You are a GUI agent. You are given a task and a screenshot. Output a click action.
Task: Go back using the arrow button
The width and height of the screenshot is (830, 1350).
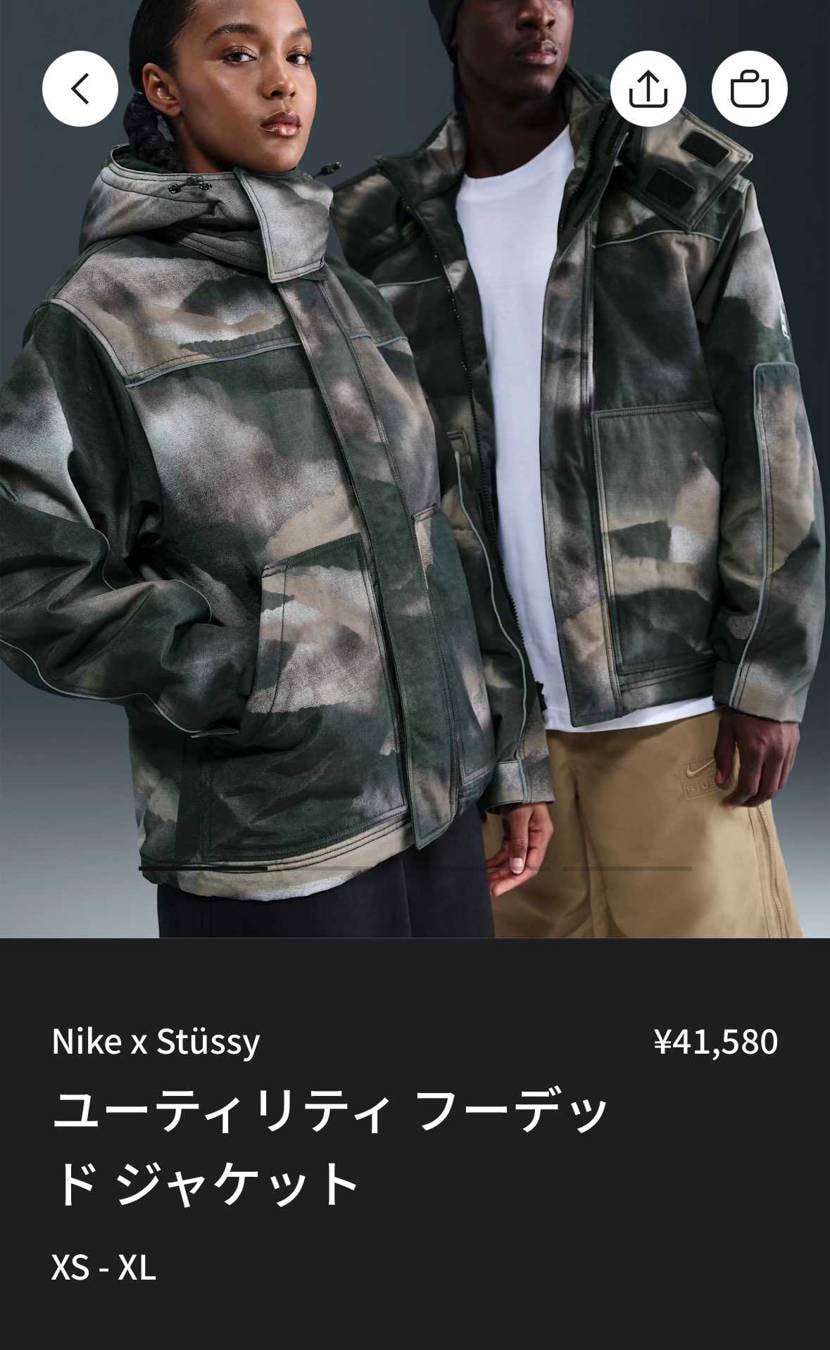pyautogui.click(x=80, y=89)
